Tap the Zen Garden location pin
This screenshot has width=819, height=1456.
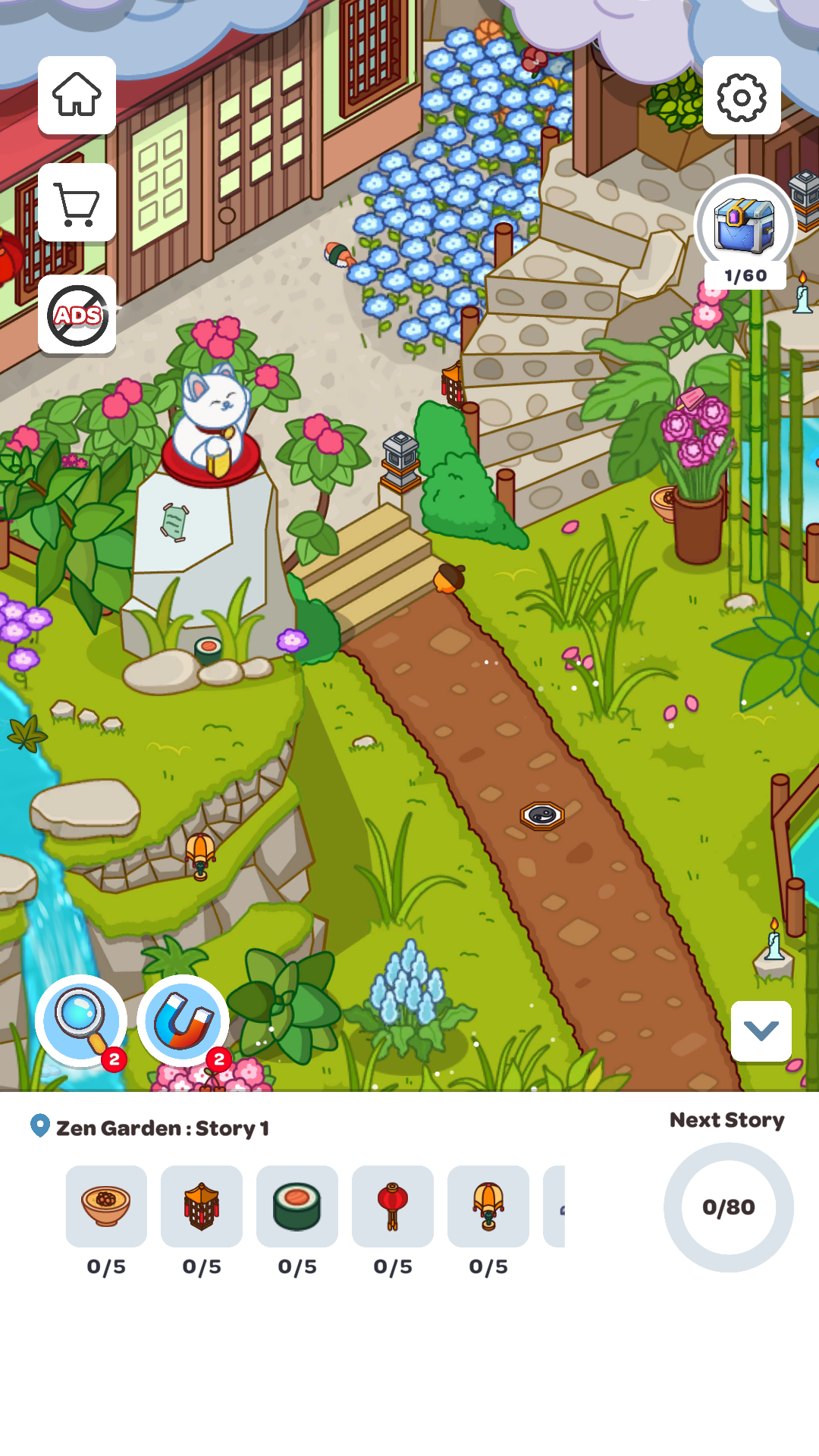point(41,1125)
